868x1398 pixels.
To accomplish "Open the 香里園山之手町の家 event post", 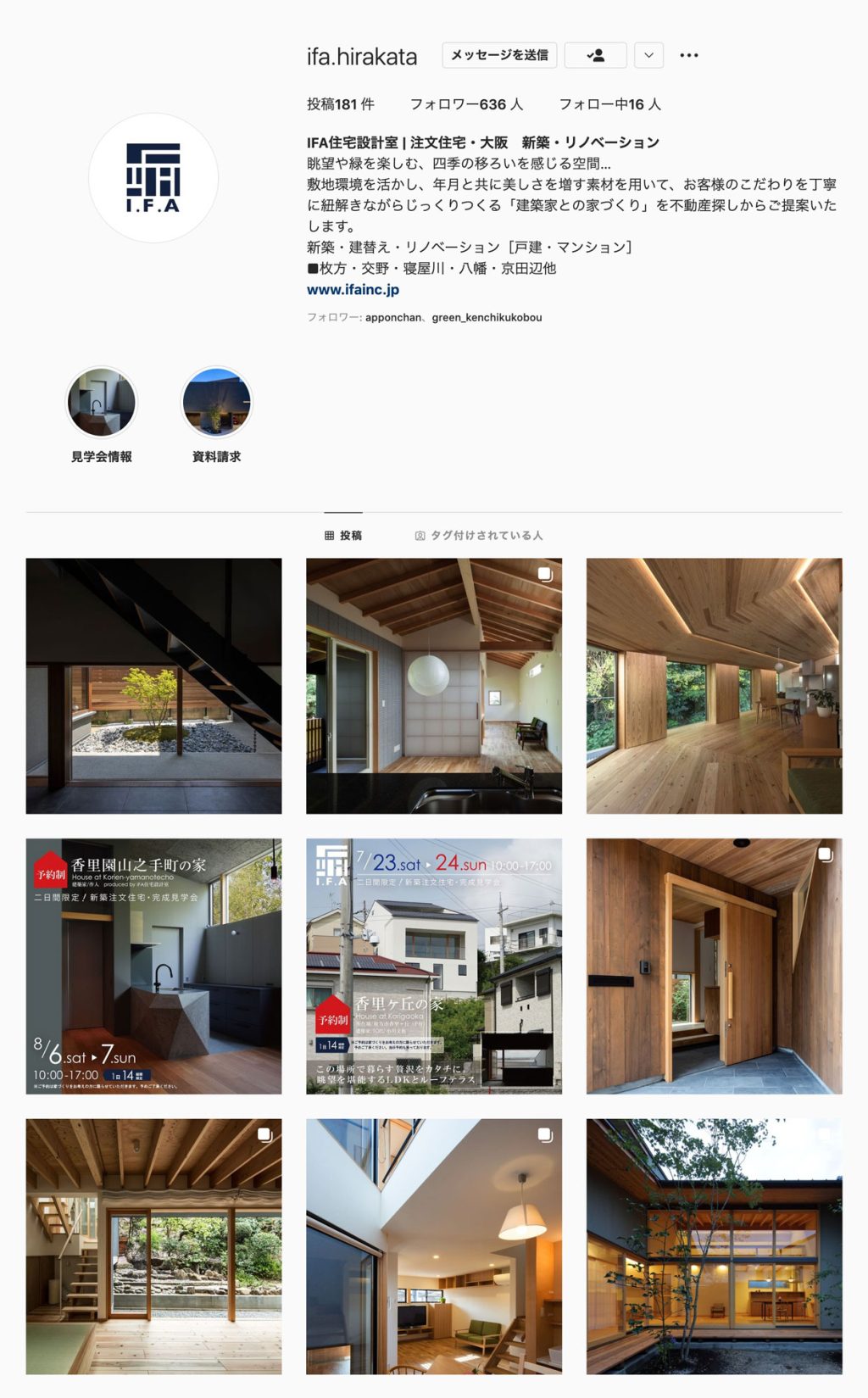I will tap(153, 966).
